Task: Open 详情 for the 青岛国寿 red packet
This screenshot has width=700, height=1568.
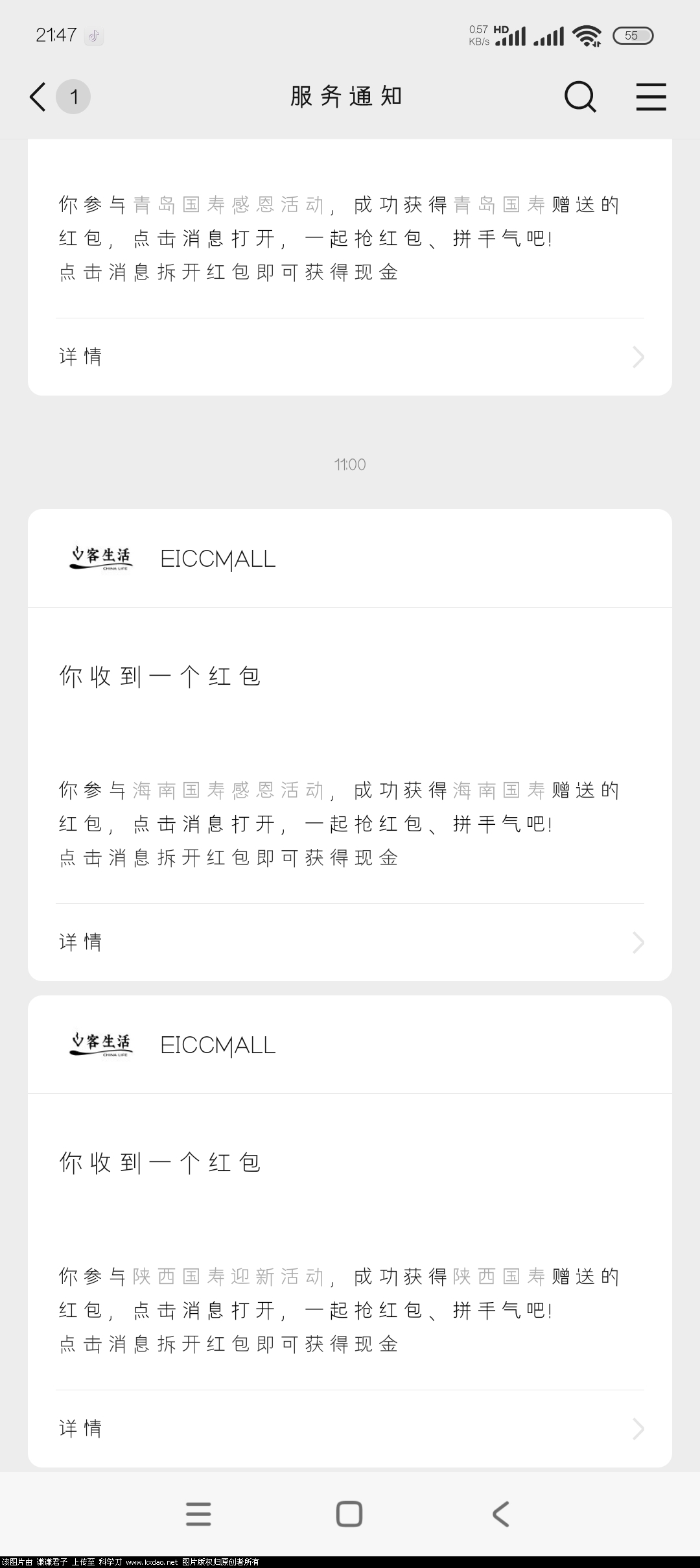Action: (x=350, y=357)
